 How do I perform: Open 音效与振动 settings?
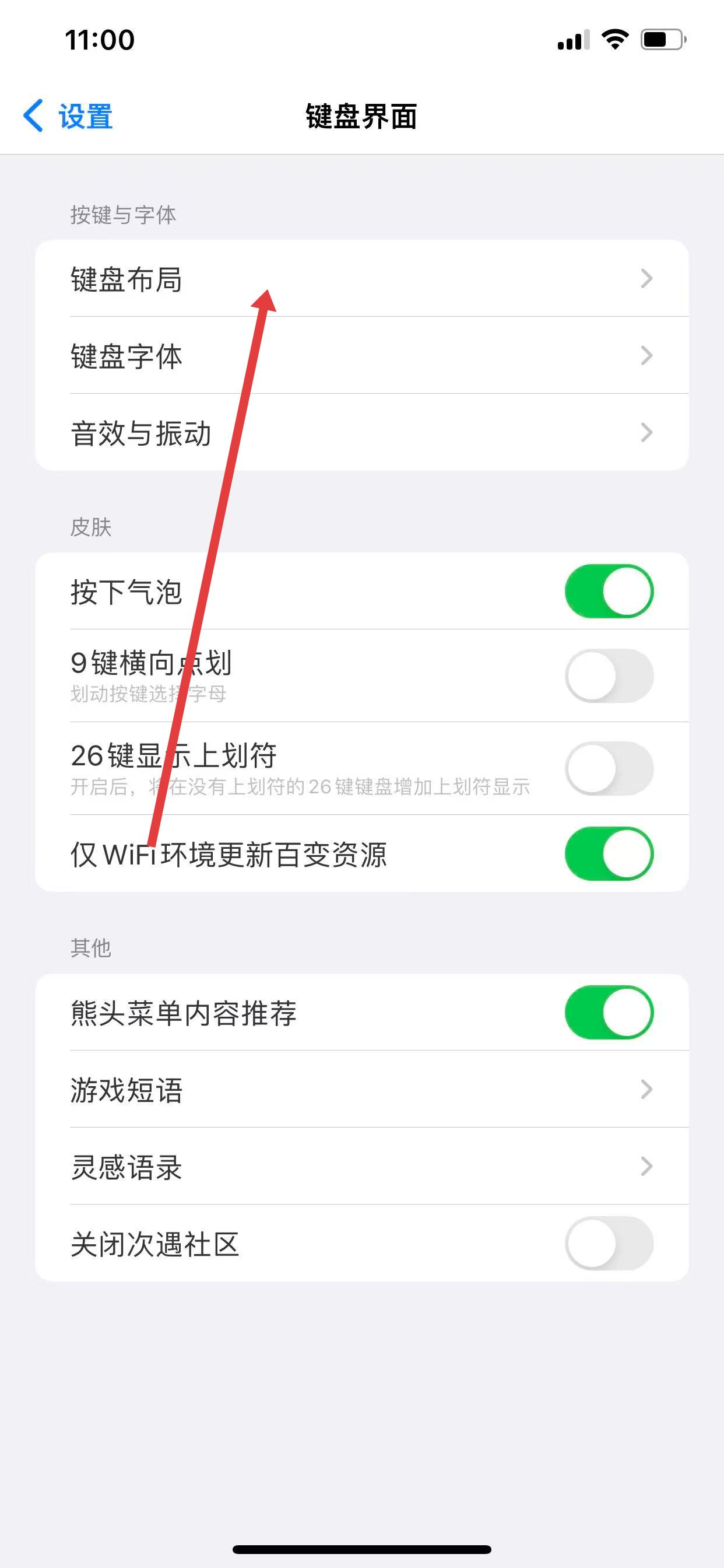tap(361, 433)
